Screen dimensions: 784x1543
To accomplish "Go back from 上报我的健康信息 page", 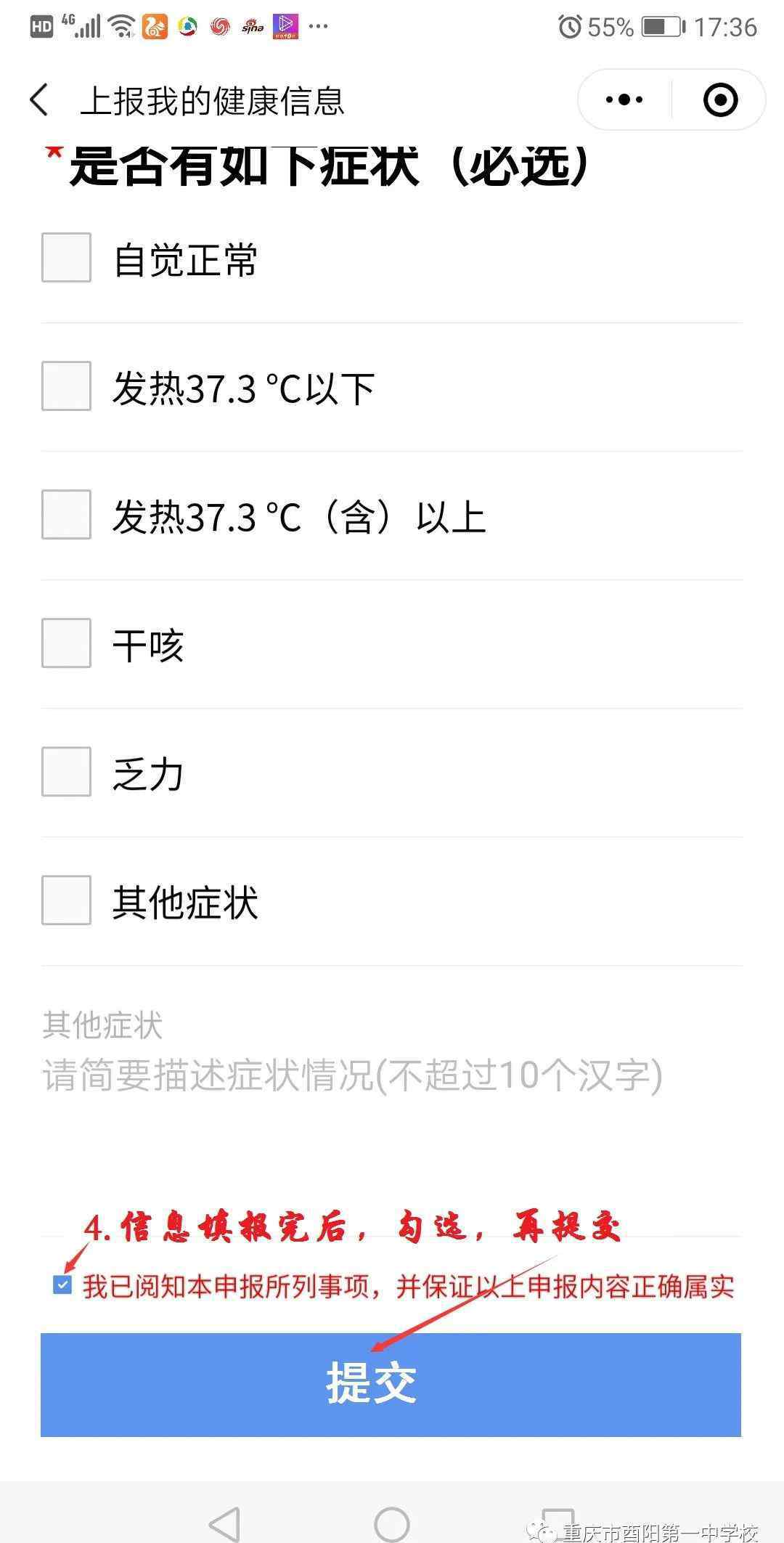I will tap(39, 100).
